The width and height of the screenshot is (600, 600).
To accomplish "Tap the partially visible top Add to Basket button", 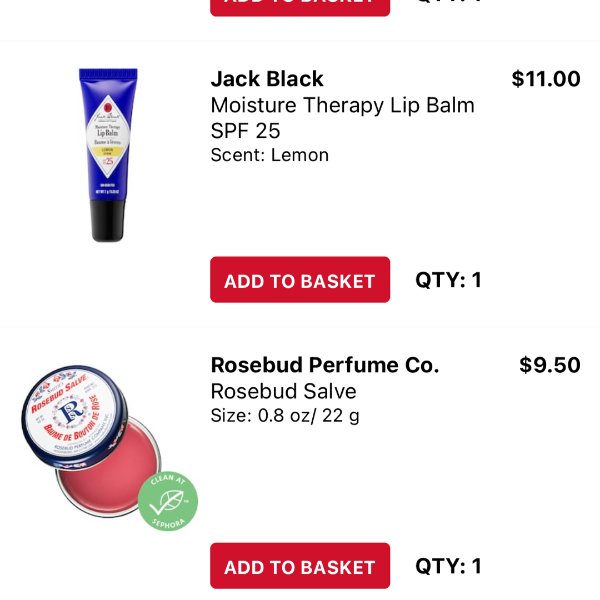I will [x=299, y=6].
